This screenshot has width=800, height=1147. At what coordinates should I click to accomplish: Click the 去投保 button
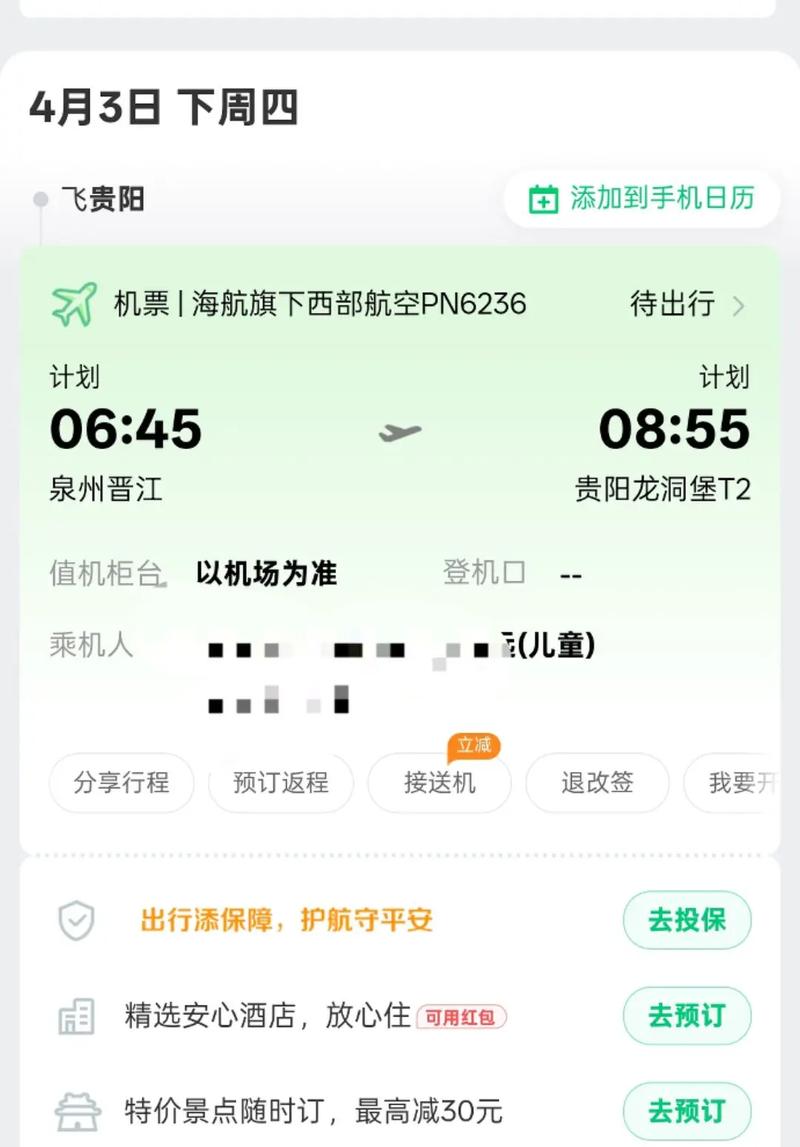coord(687,921)
